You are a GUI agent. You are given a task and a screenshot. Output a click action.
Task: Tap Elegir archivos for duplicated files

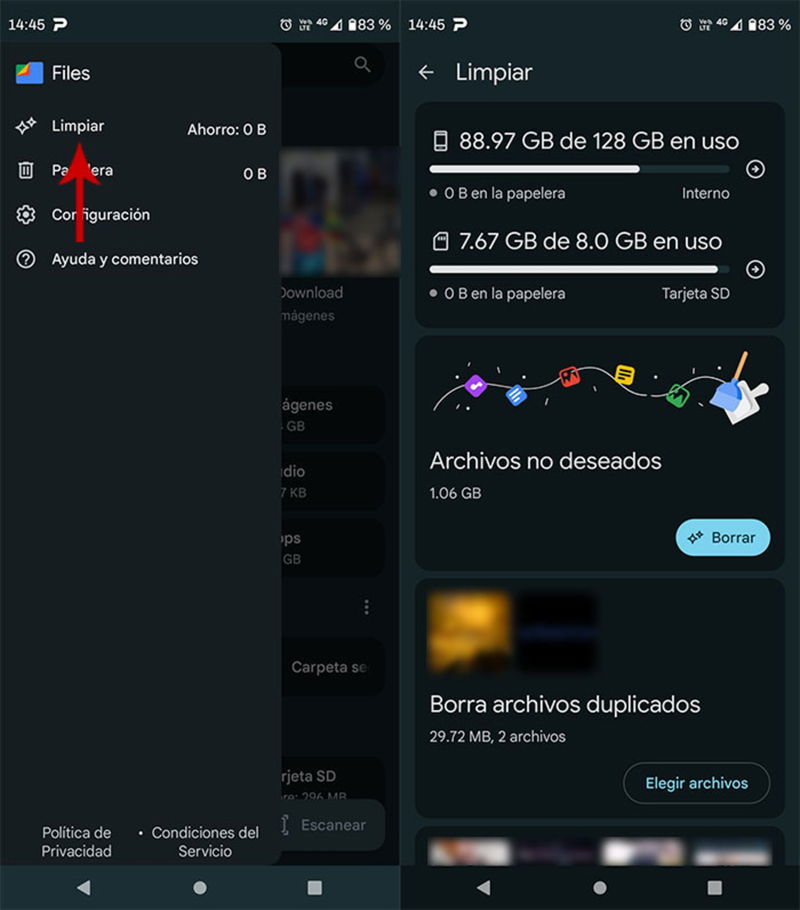pyautogui.click(x=696, y=783)
